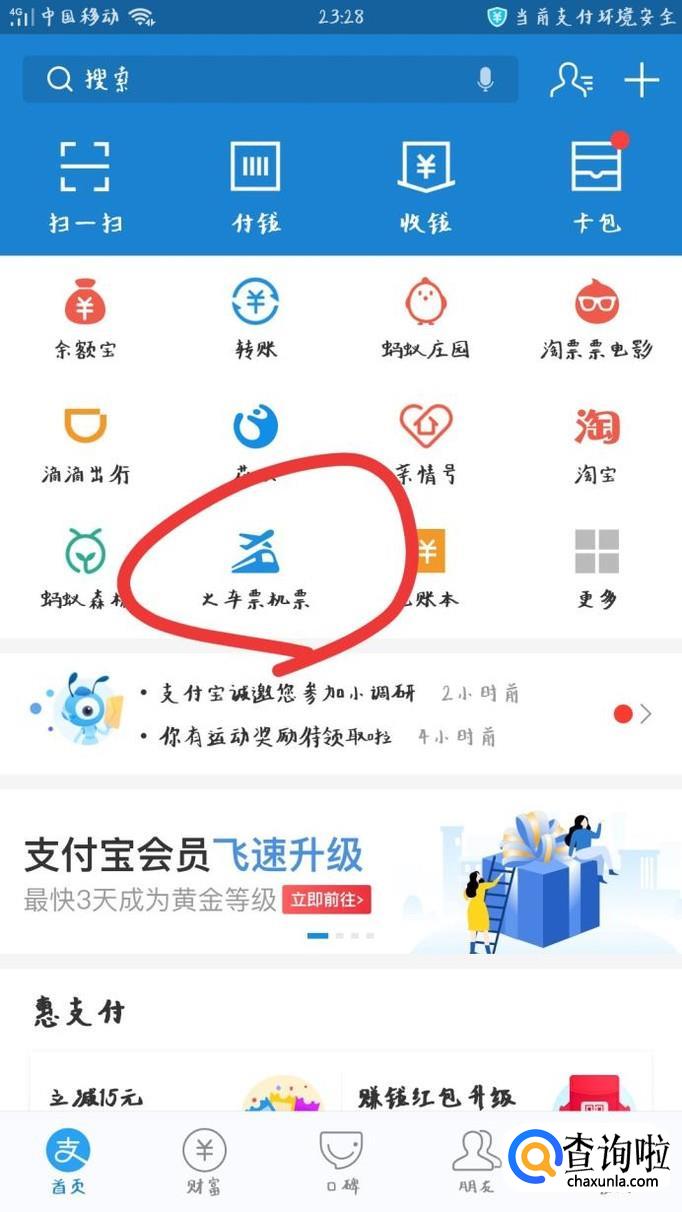The height and width of the screenshot is (1212, 682).
Task: Open 付钱 payment code
Action: click(x=255, y=185)
